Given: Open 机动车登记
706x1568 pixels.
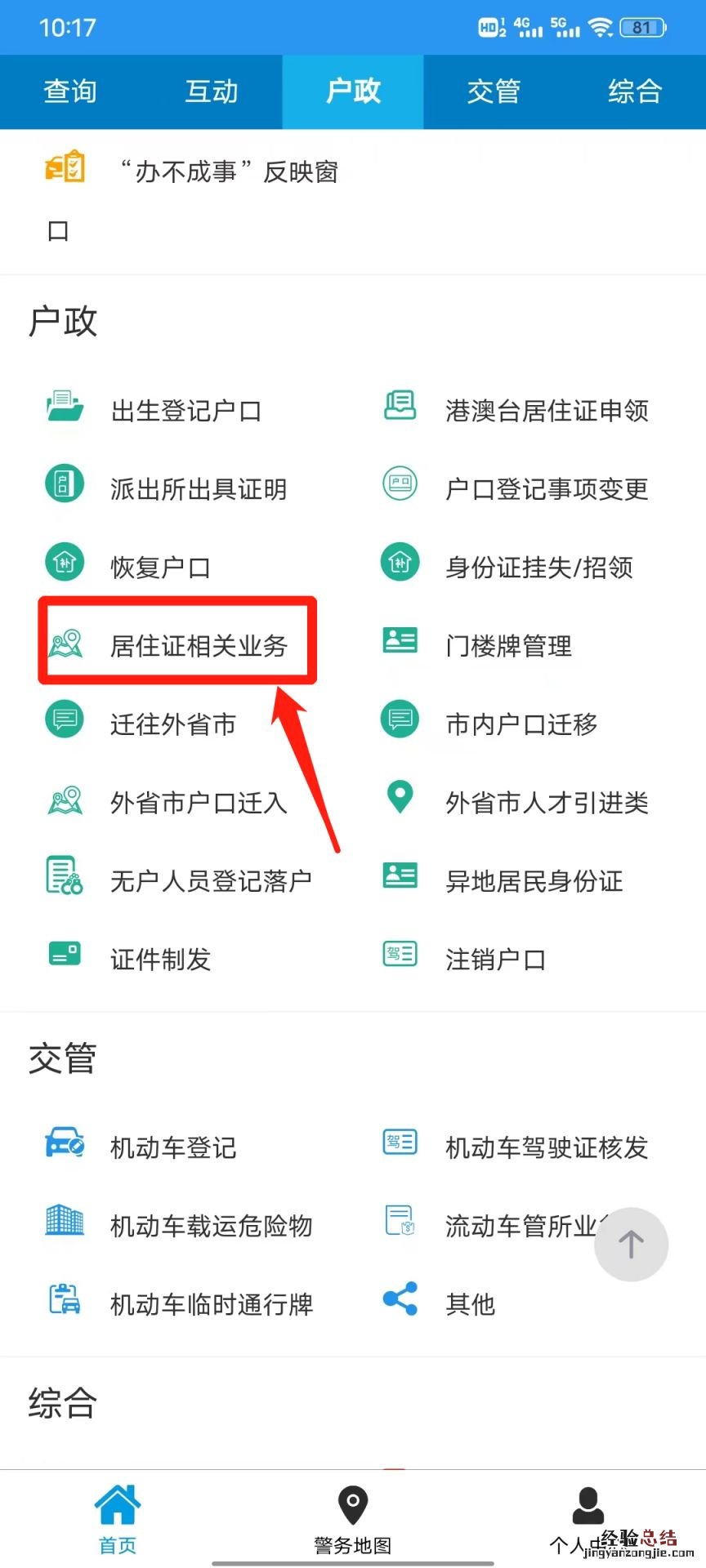Looking at the screenshot, I should coord(173,1147).
